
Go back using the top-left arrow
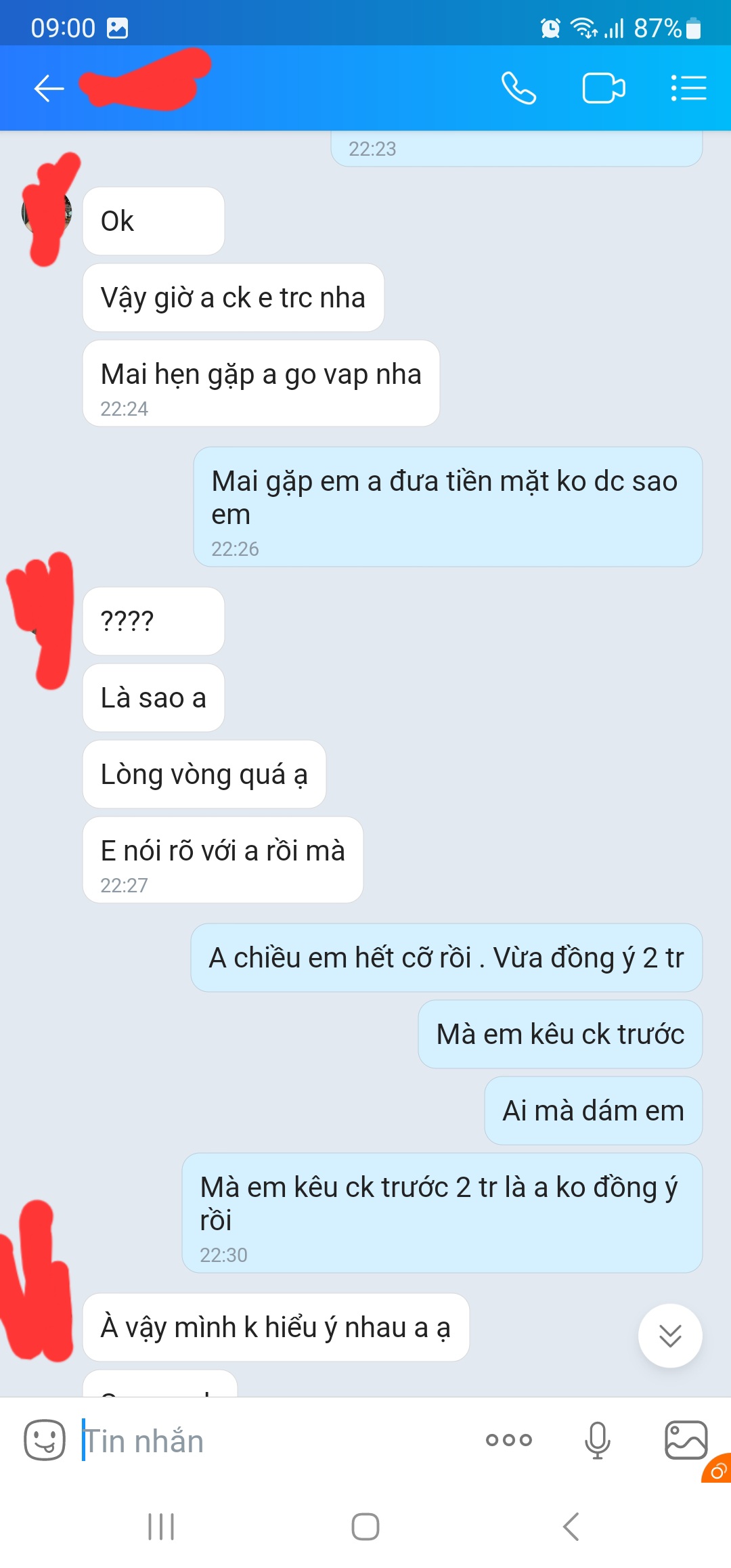click(x=49, y=89)
